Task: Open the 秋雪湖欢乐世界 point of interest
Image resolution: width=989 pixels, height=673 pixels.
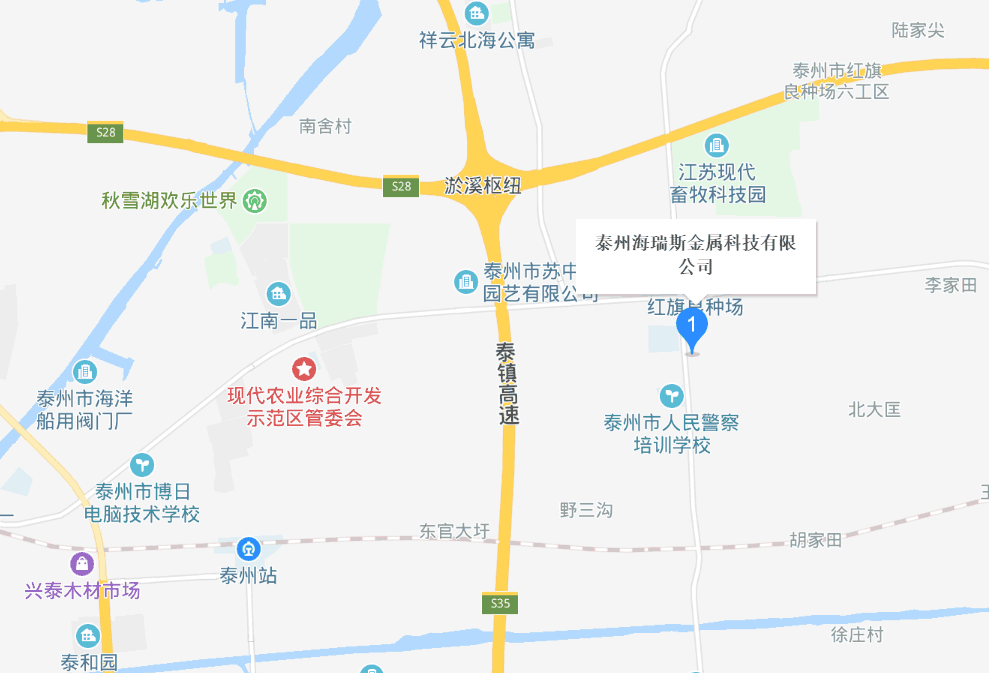Action: coord(257,201)
